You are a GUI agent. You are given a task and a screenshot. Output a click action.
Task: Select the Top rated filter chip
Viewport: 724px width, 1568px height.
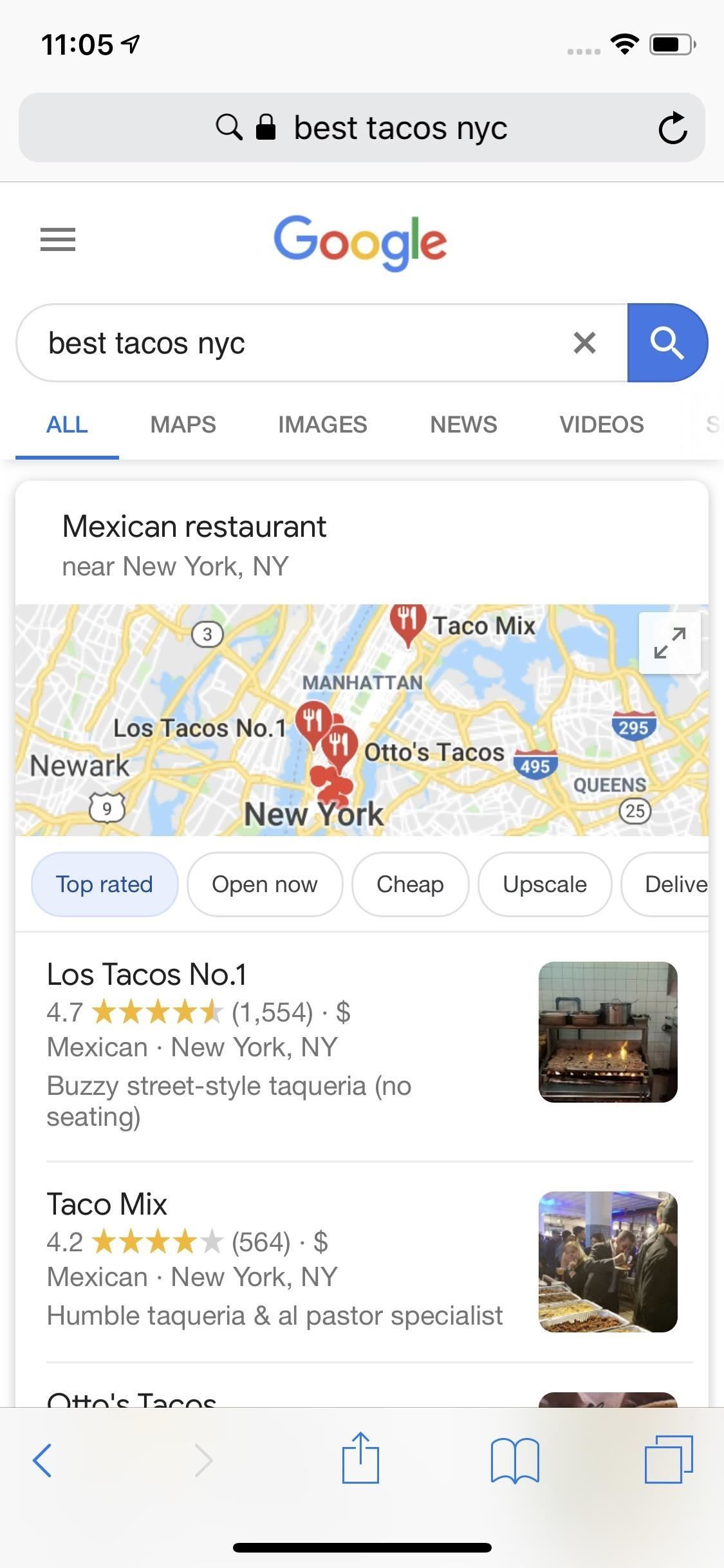pyautogui.click(x=104, y=884)
